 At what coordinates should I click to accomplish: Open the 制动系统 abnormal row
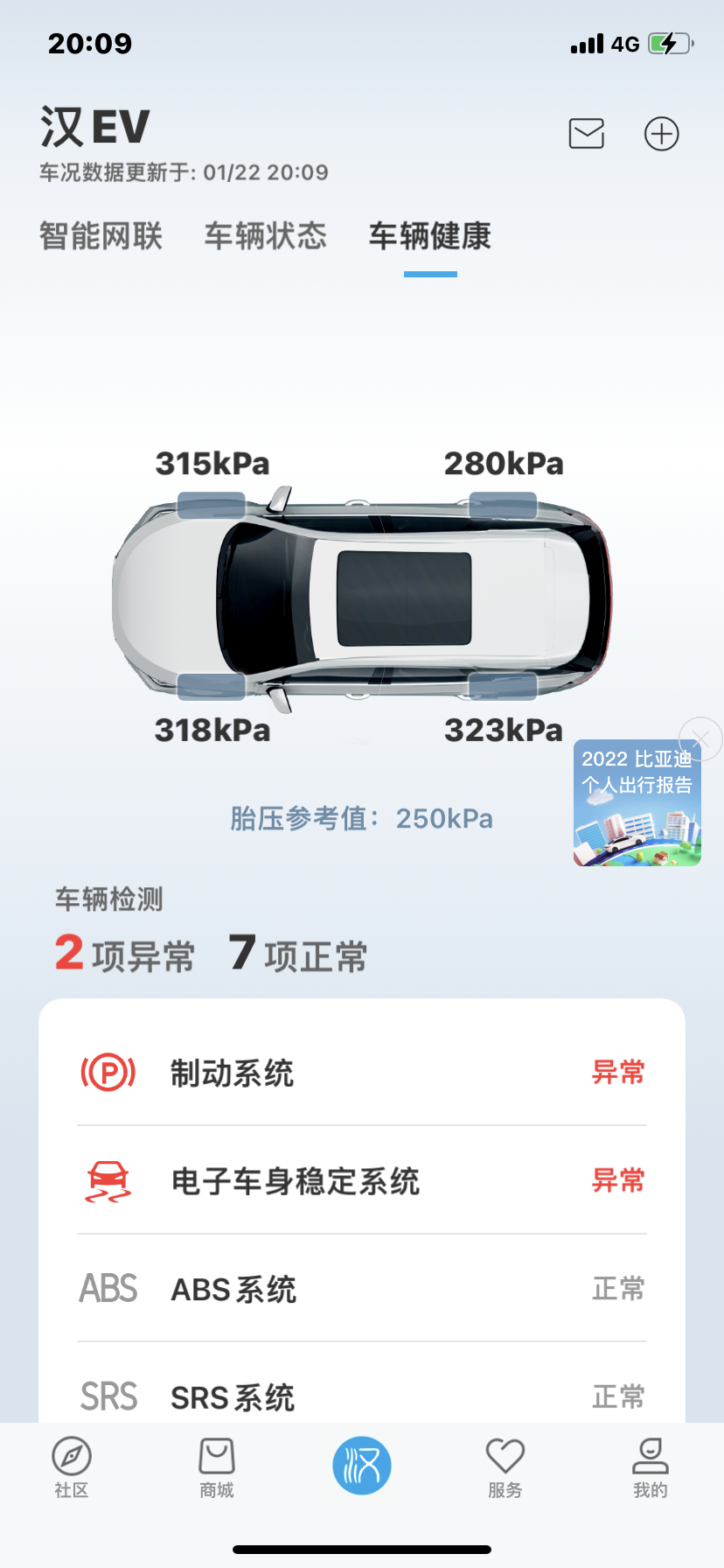(361, 1073)
